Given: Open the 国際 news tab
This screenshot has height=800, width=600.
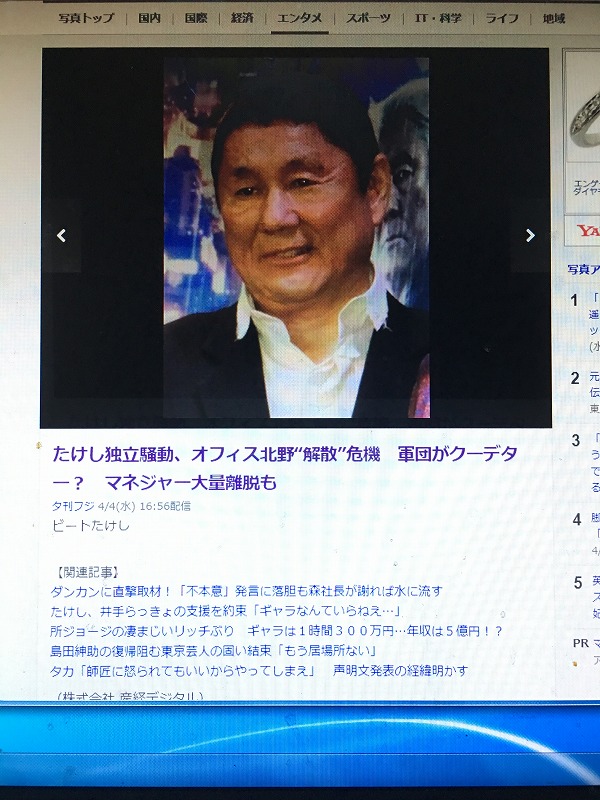Looking at the screenshot, I should click(x=196, y=18).
